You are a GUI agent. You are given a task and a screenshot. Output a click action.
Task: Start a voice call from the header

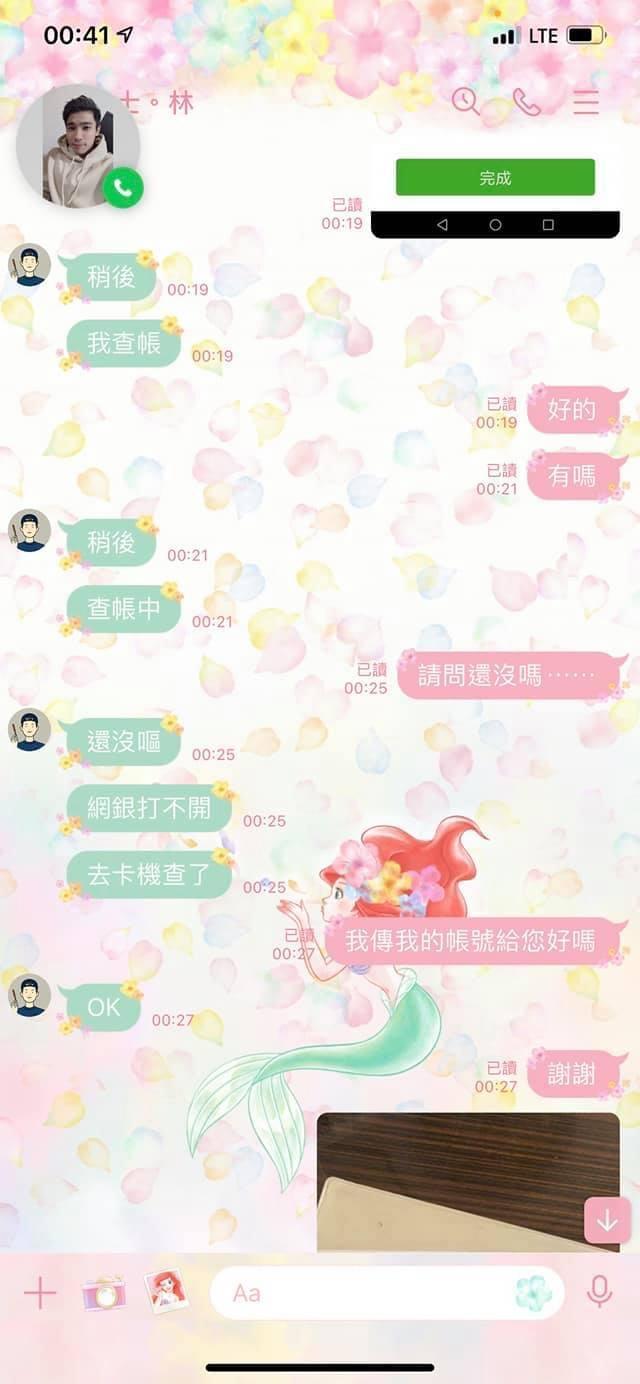pyautogui.click(x=526, y=101)
